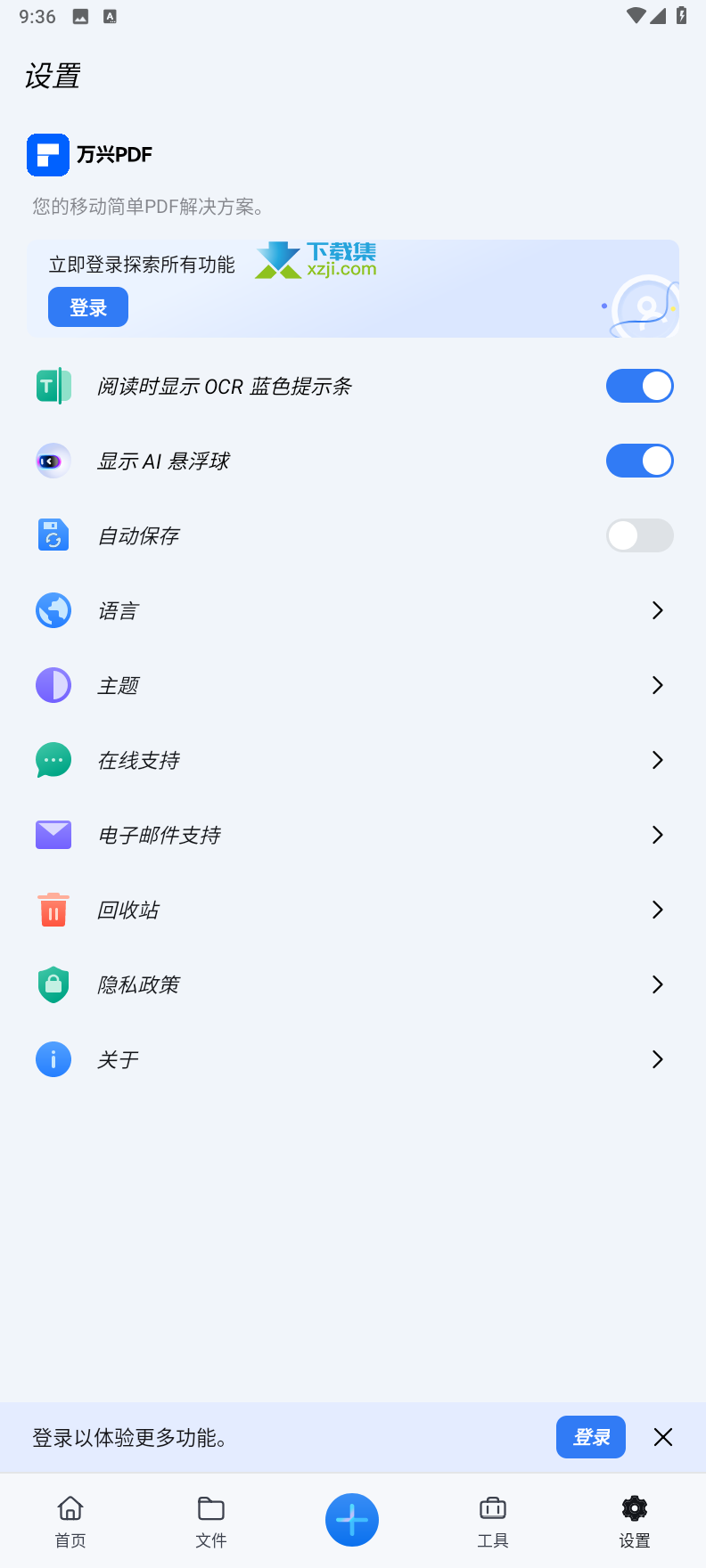This screenshot has height=1568, width=706.
Task: Enable the 自动保存 switch
Action: click(639, 535)
